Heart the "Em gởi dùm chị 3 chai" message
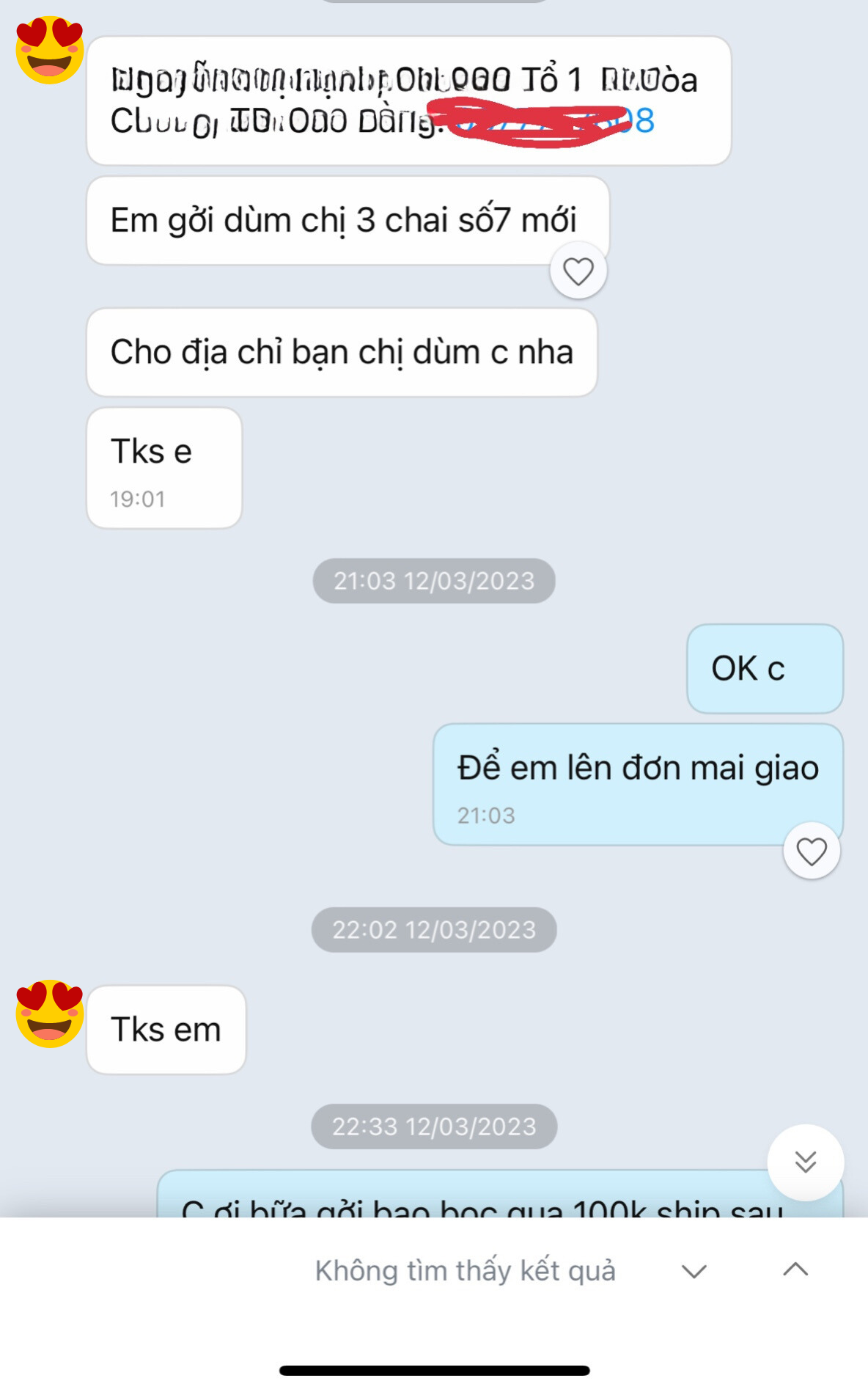868x1392 pixels. pyautogui.click(x=578, y=272)
